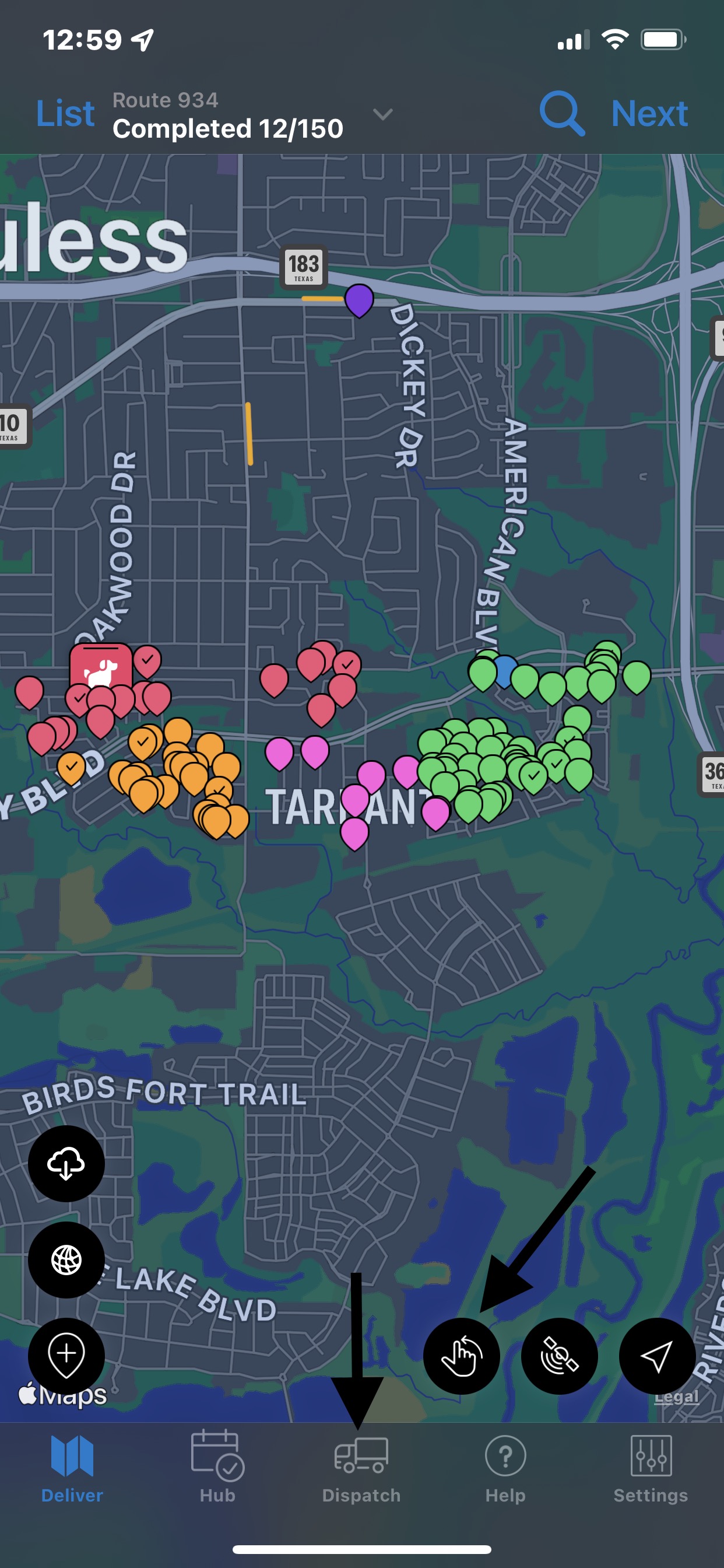Open the dog warning stop marker
This screenshot has width=724, height=1568.
point(101,668)
